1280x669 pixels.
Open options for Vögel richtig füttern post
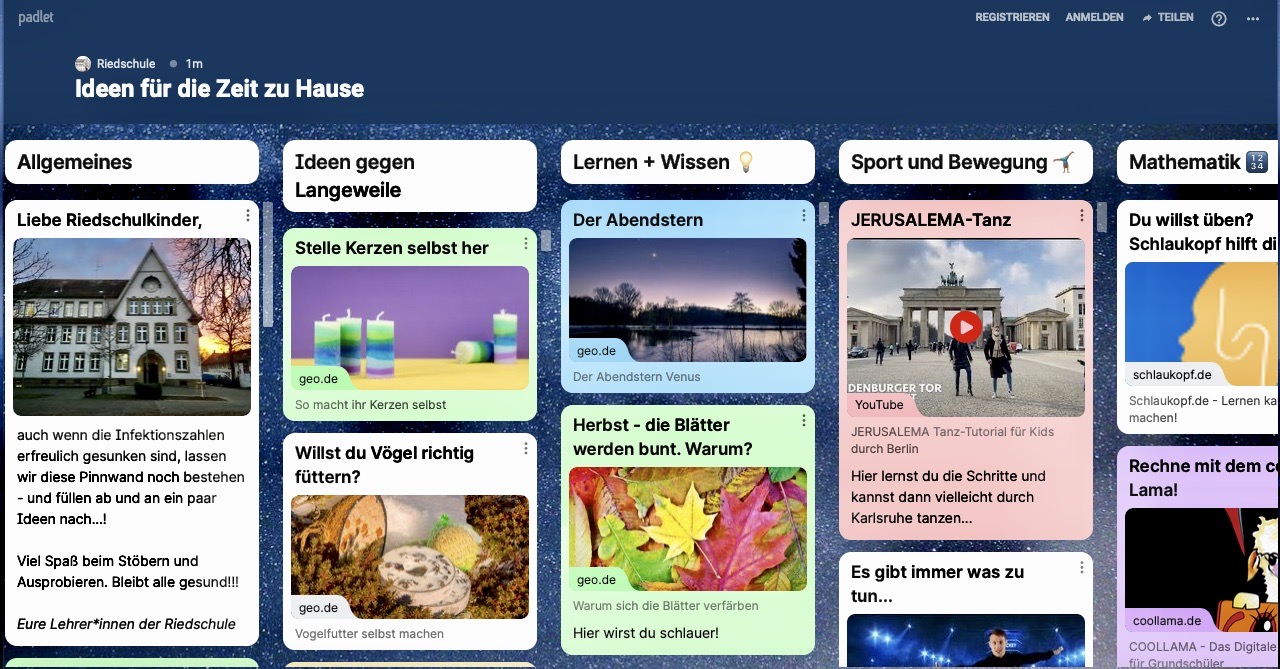pyautogui.click(x=525, y=449)
